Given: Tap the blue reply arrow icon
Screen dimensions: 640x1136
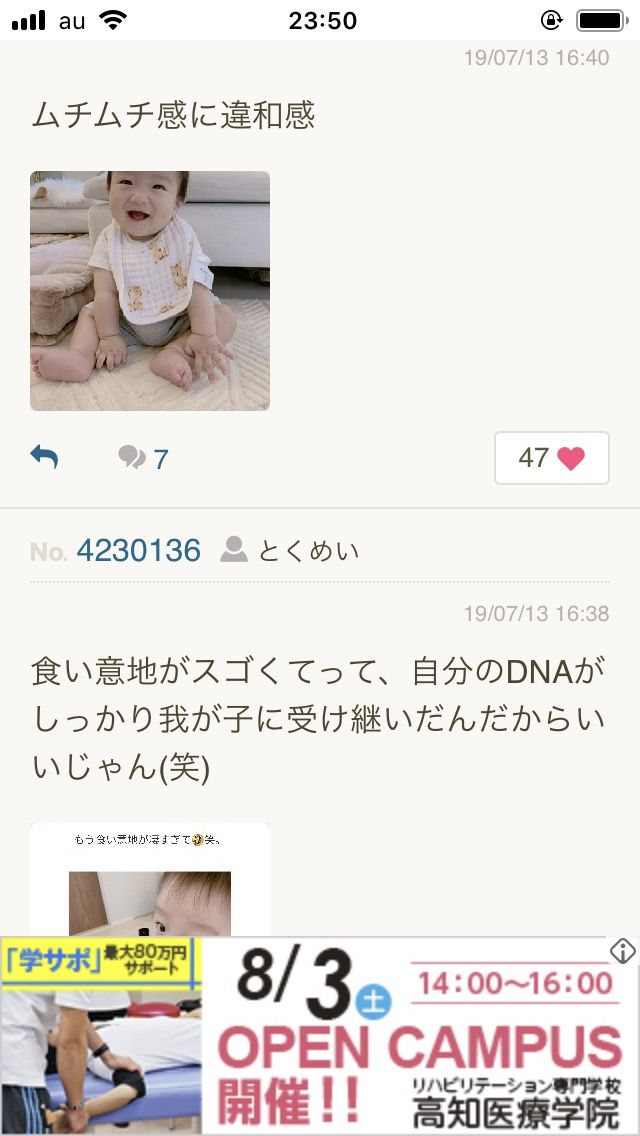Looking at the screenshot, I should pos(44,457).
